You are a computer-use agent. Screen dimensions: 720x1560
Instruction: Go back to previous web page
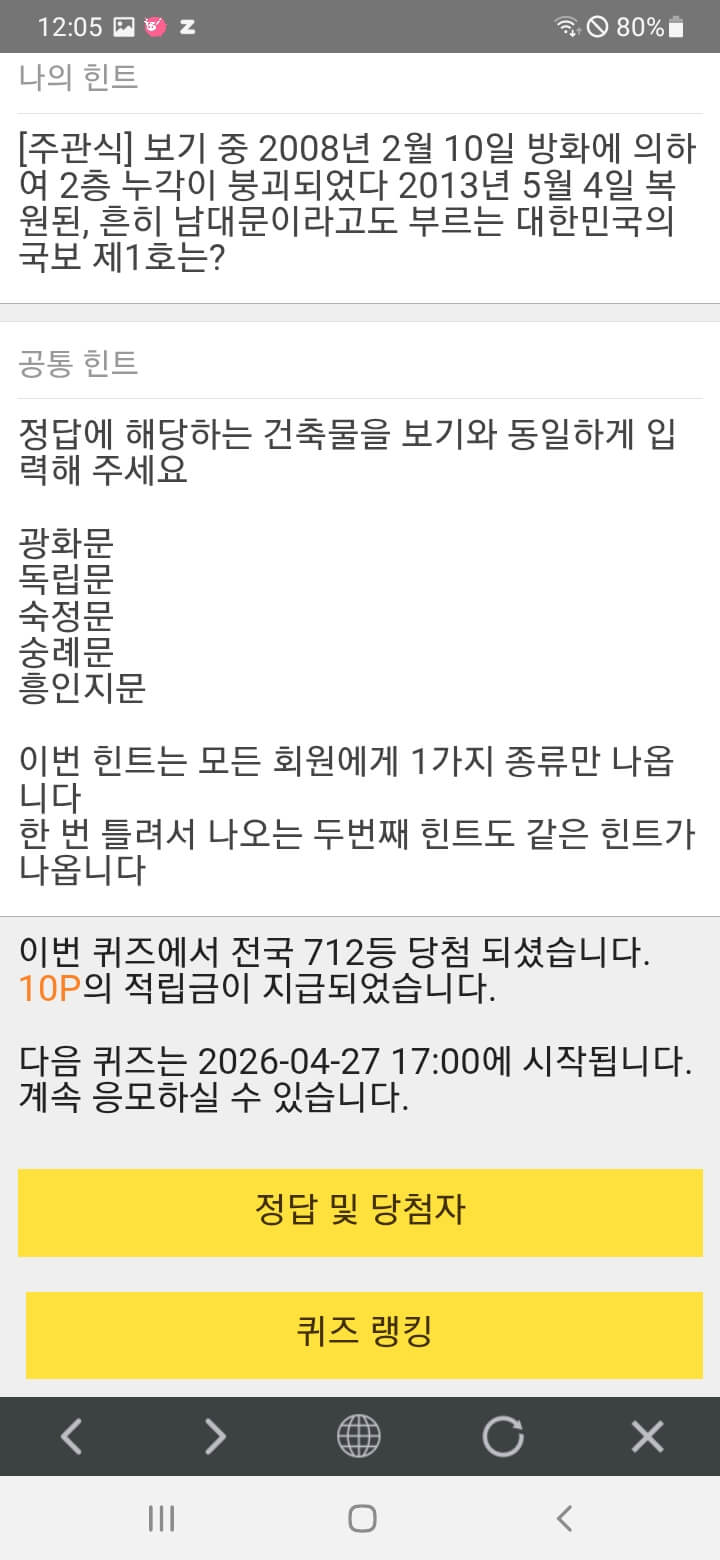tap(71, 1437)
